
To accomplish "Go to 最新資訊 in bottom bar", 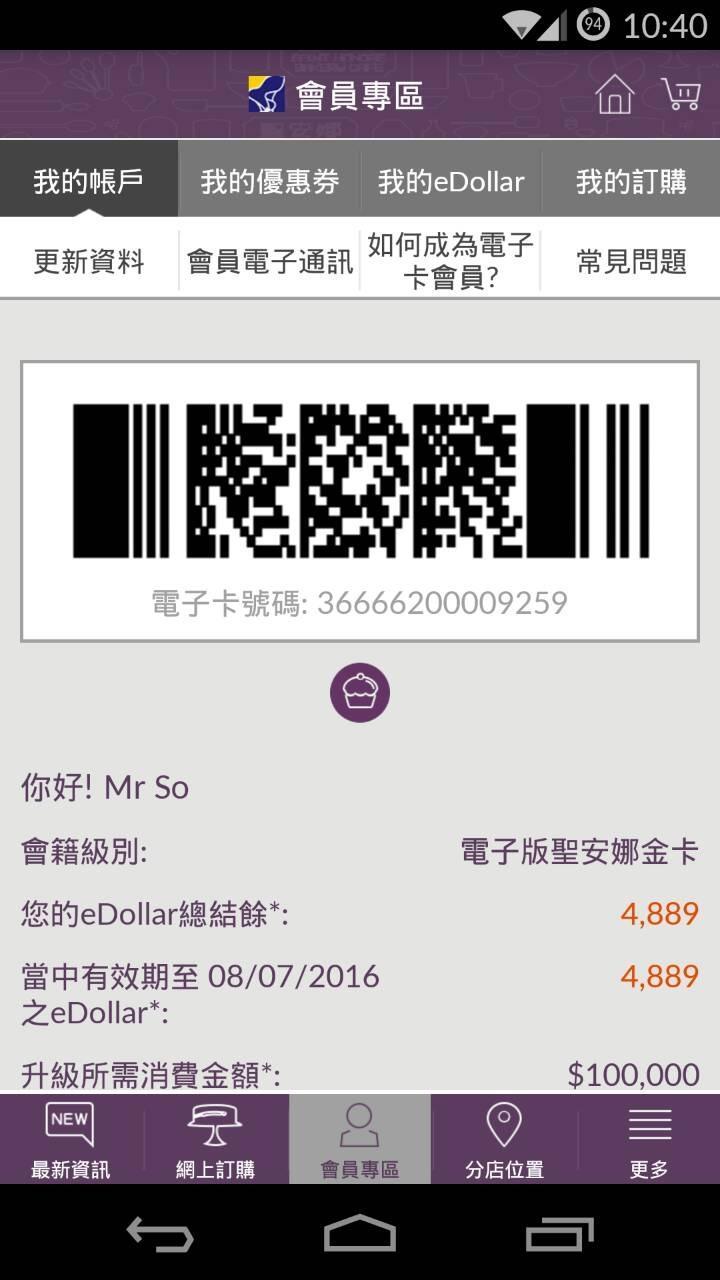I will tap(71, 1140).
